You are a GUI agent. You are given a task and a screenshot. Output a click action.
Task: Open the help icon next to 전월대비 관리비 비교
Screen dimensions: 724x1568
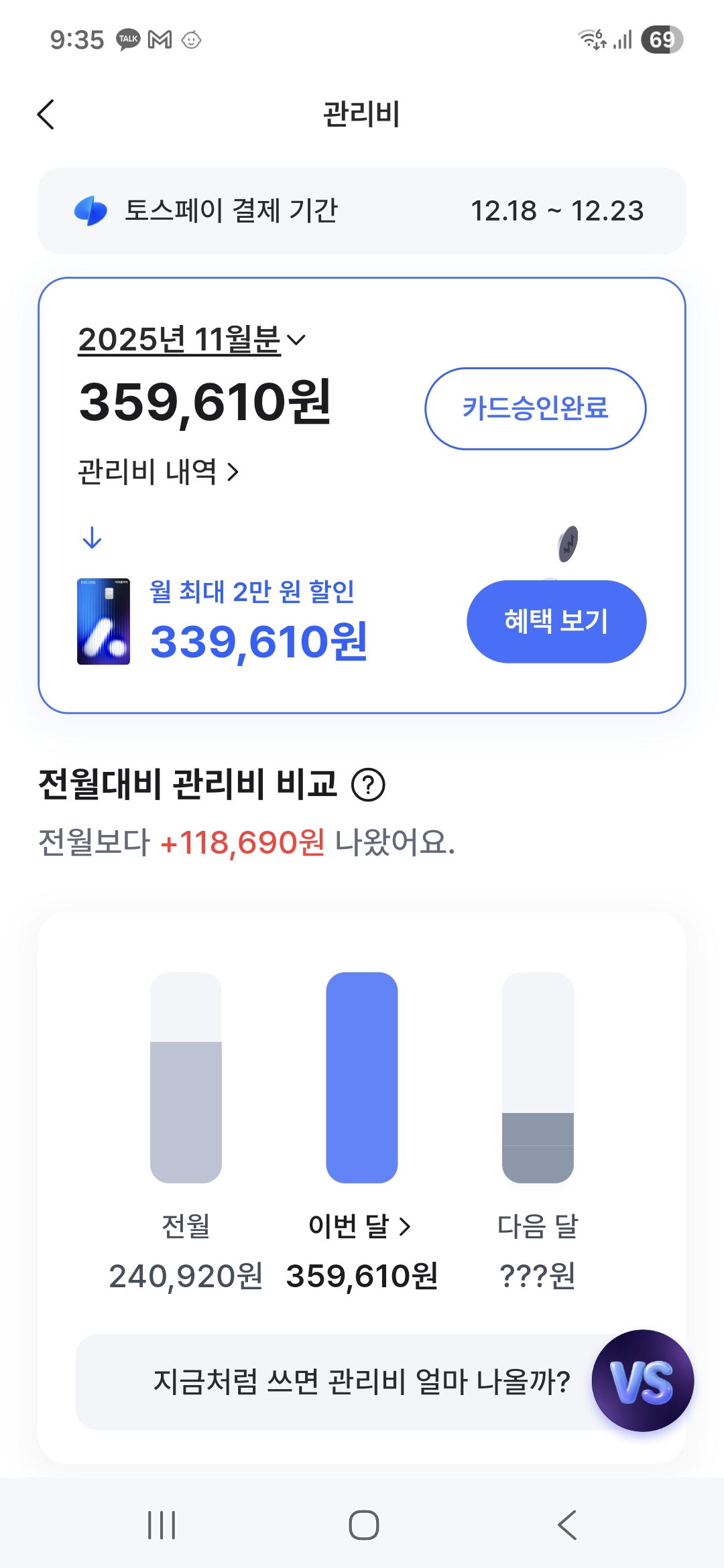pos(369,785)
